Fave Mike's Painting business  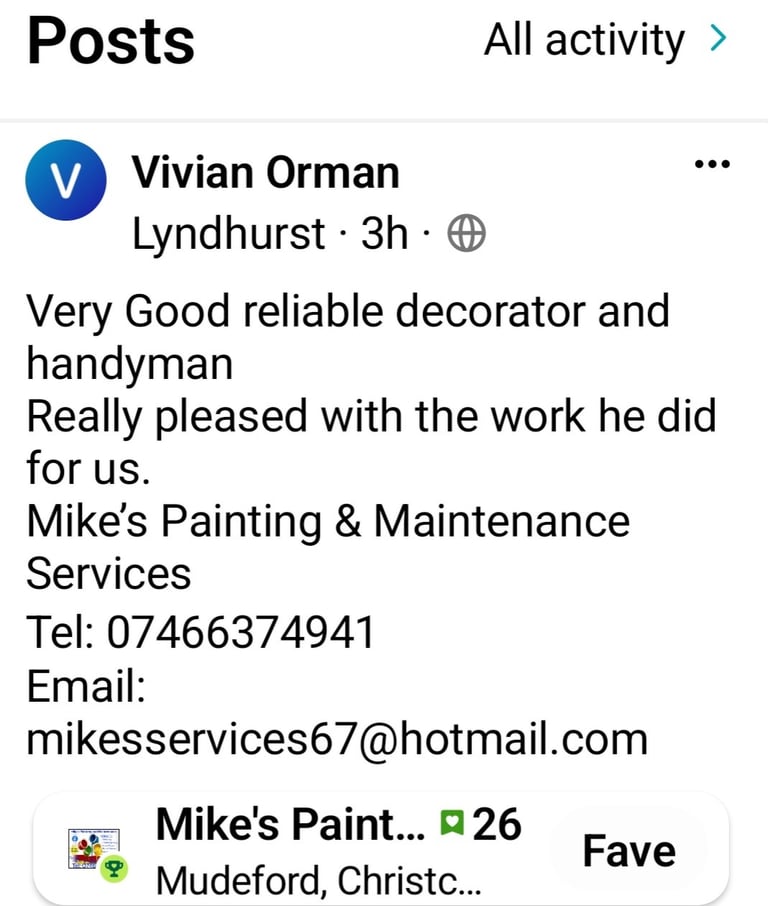click(x=629, y=851)
